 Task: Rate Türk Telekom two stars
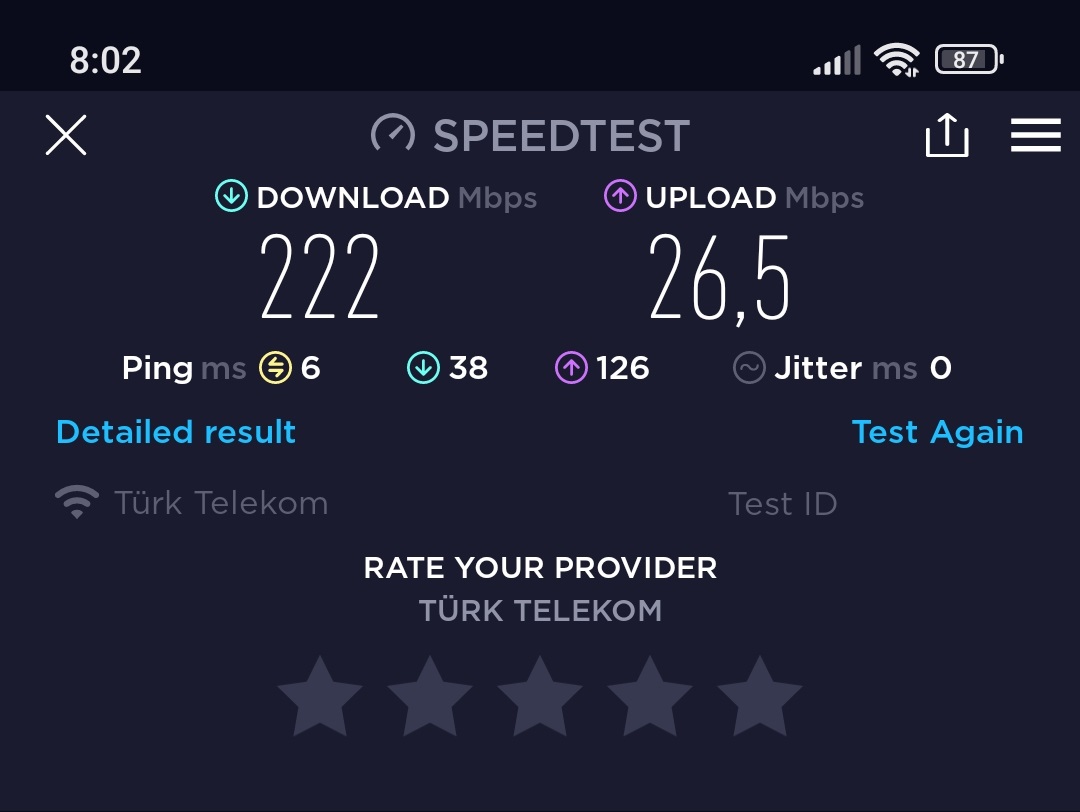(430, 697)
